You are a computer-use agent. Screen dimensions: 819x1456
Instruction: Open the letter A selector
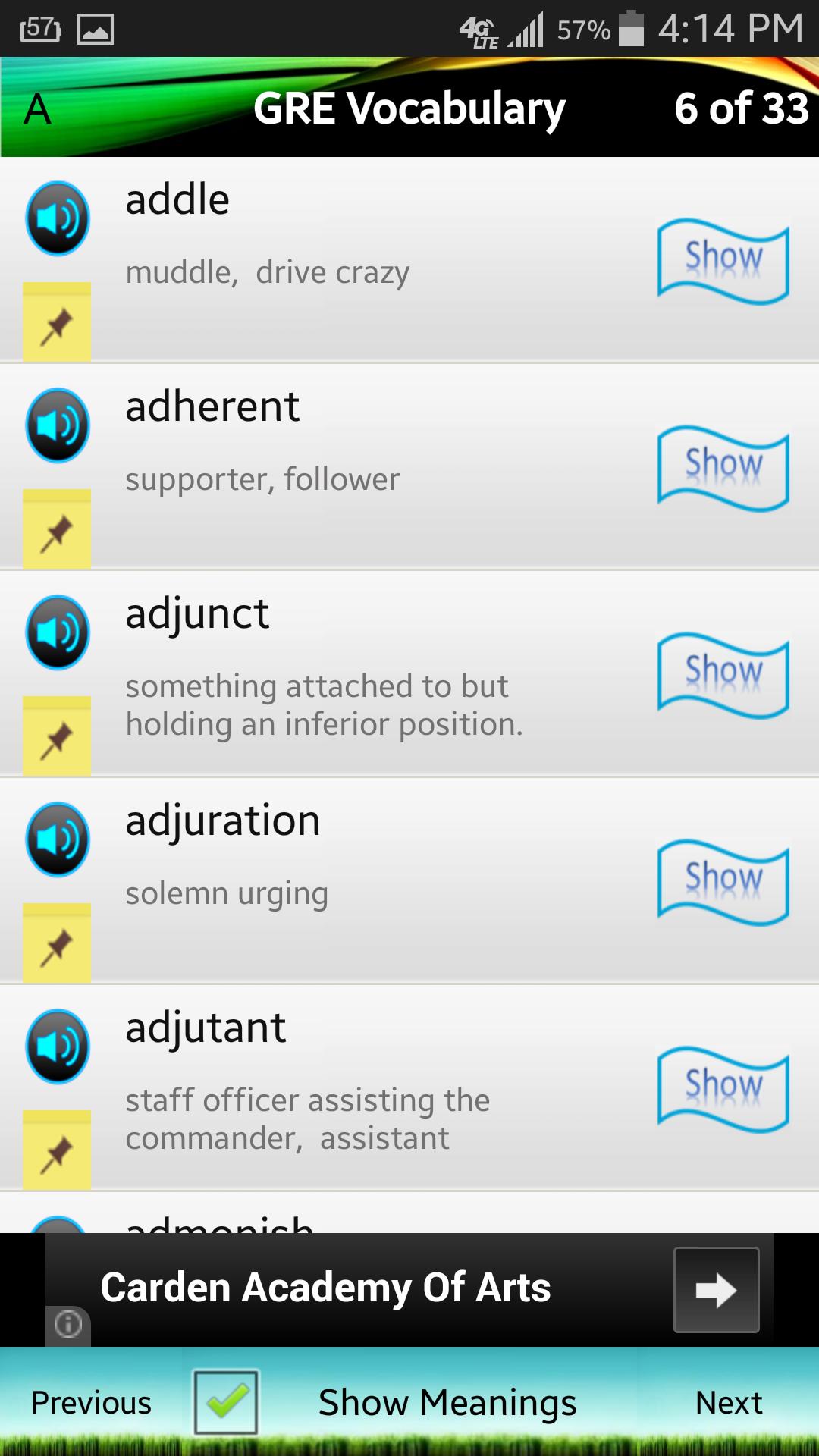pos(37,110)
